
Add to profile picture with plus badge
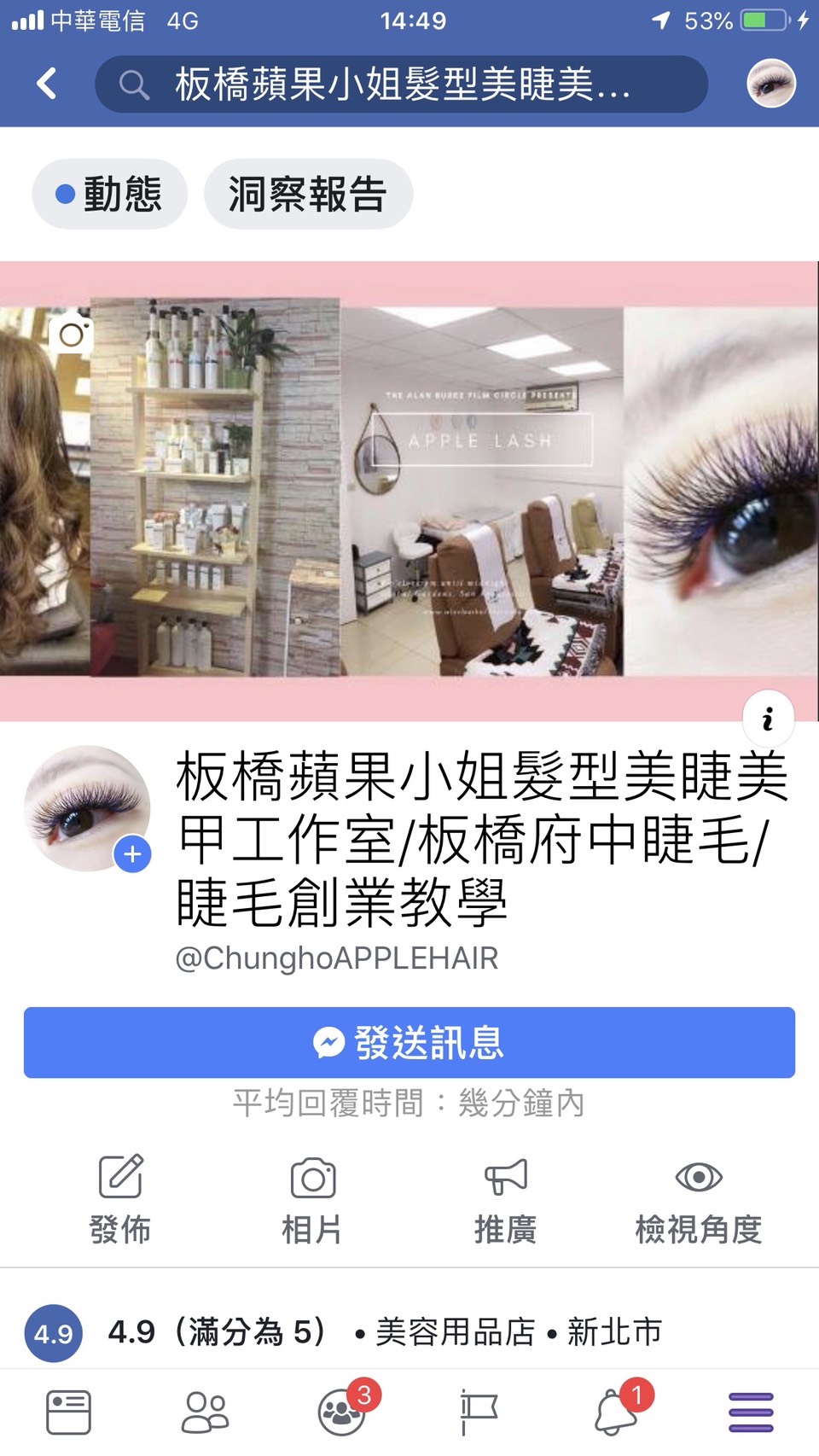click(x=132, y=853)
